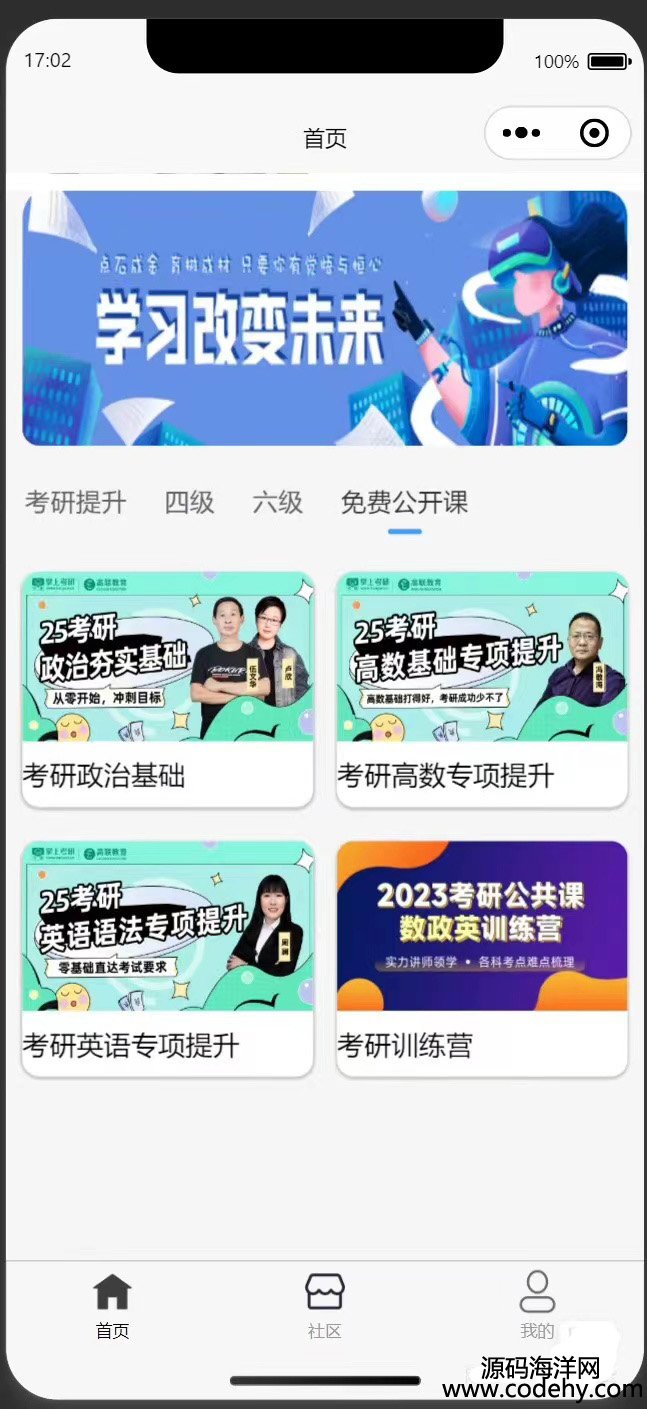Open the 考研高数专项提升 course card
647x1409 pixels.
coord(482,689)
